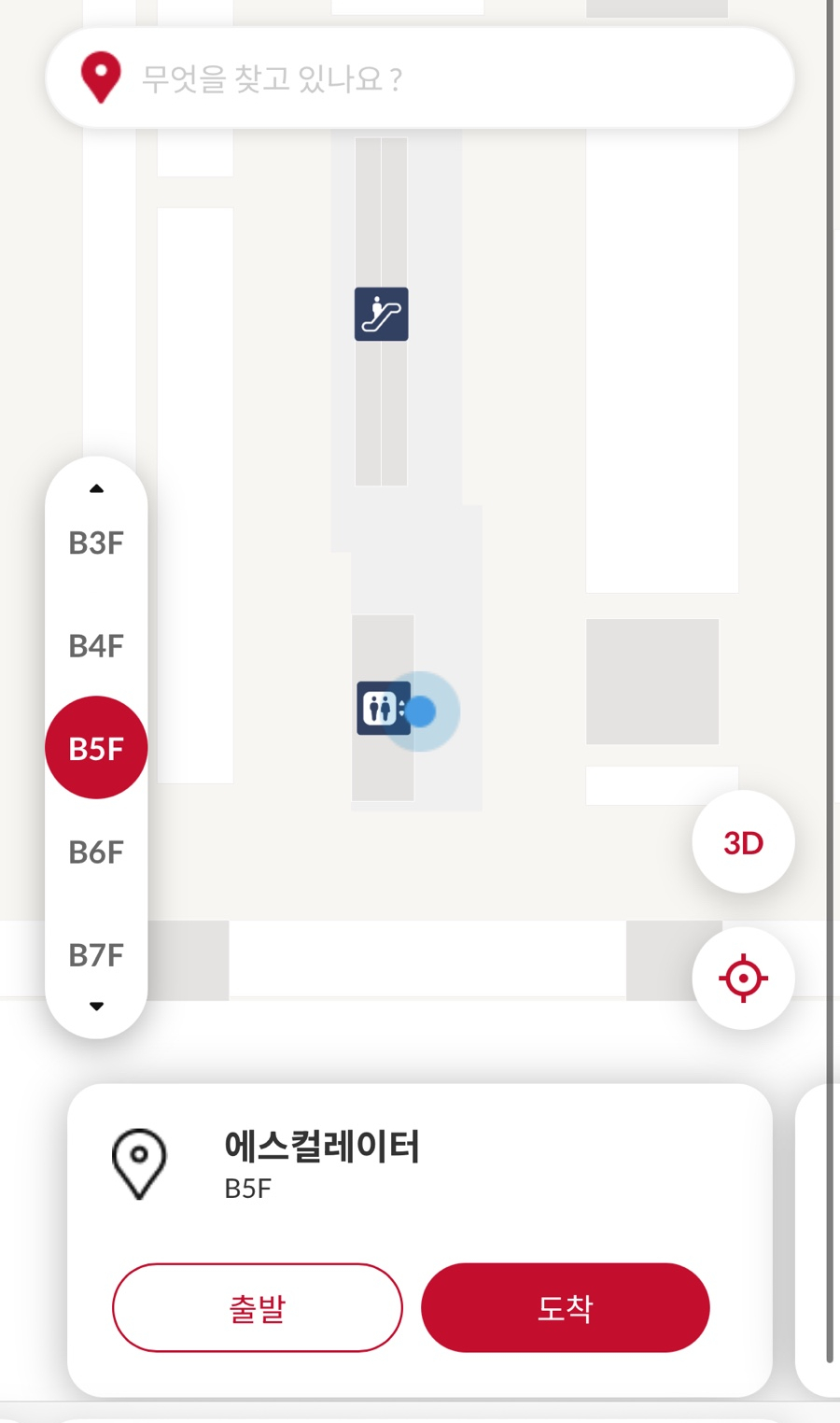Tap the down arrow in floor selector
Screen dimensions: 840x1423
pyautogui.click(x=96, y=1007)
